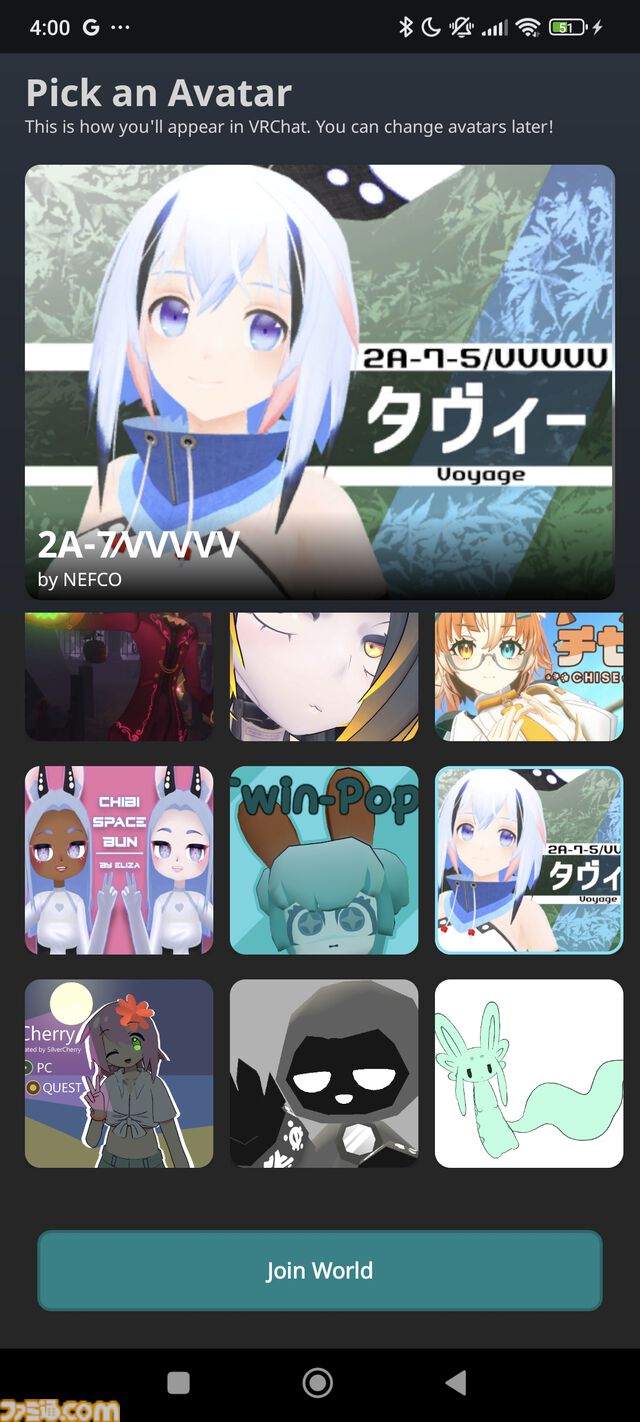This screenshot has height=1422, width=640.
Task: Go back with the system back button
Action: 456,1383
